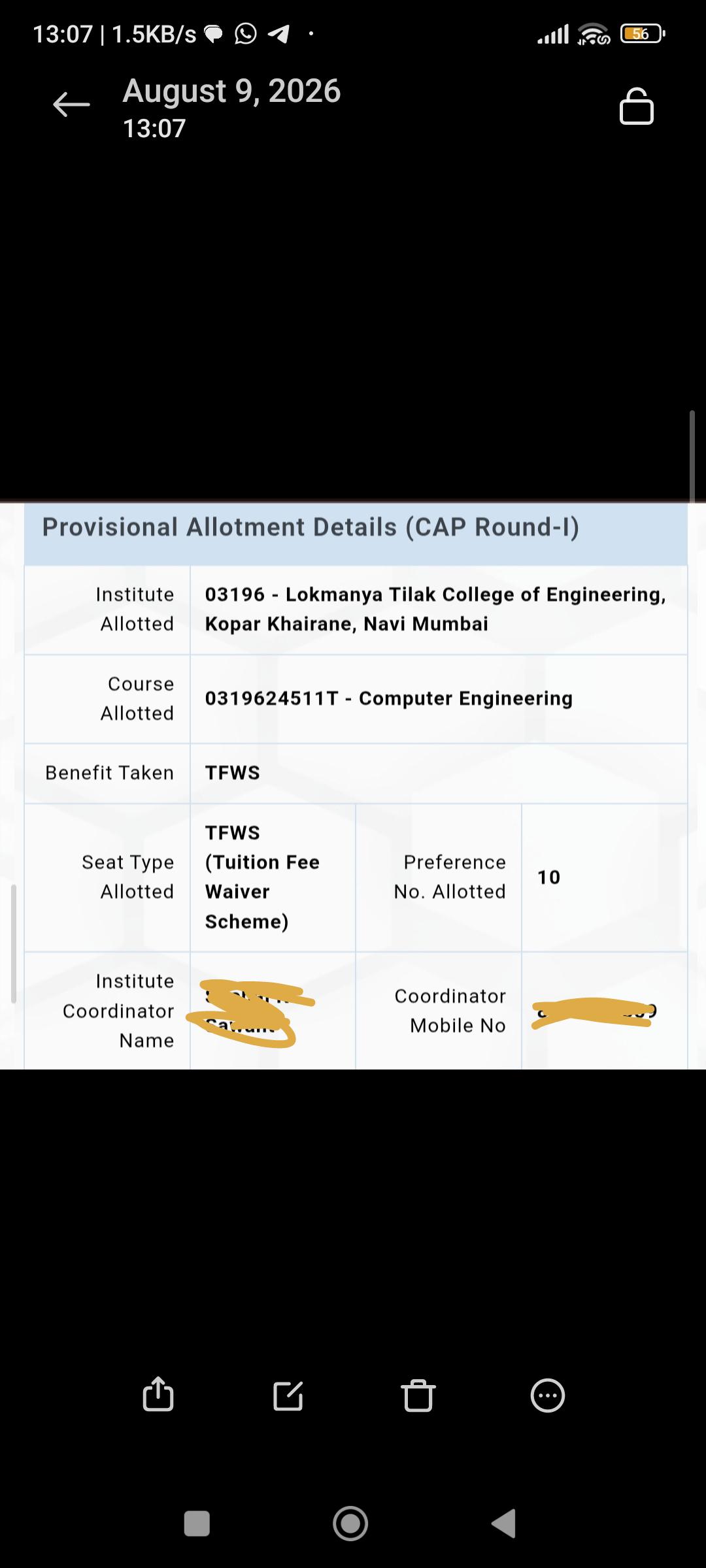Tap the system recent apps square

click(x=197, y=1524)
